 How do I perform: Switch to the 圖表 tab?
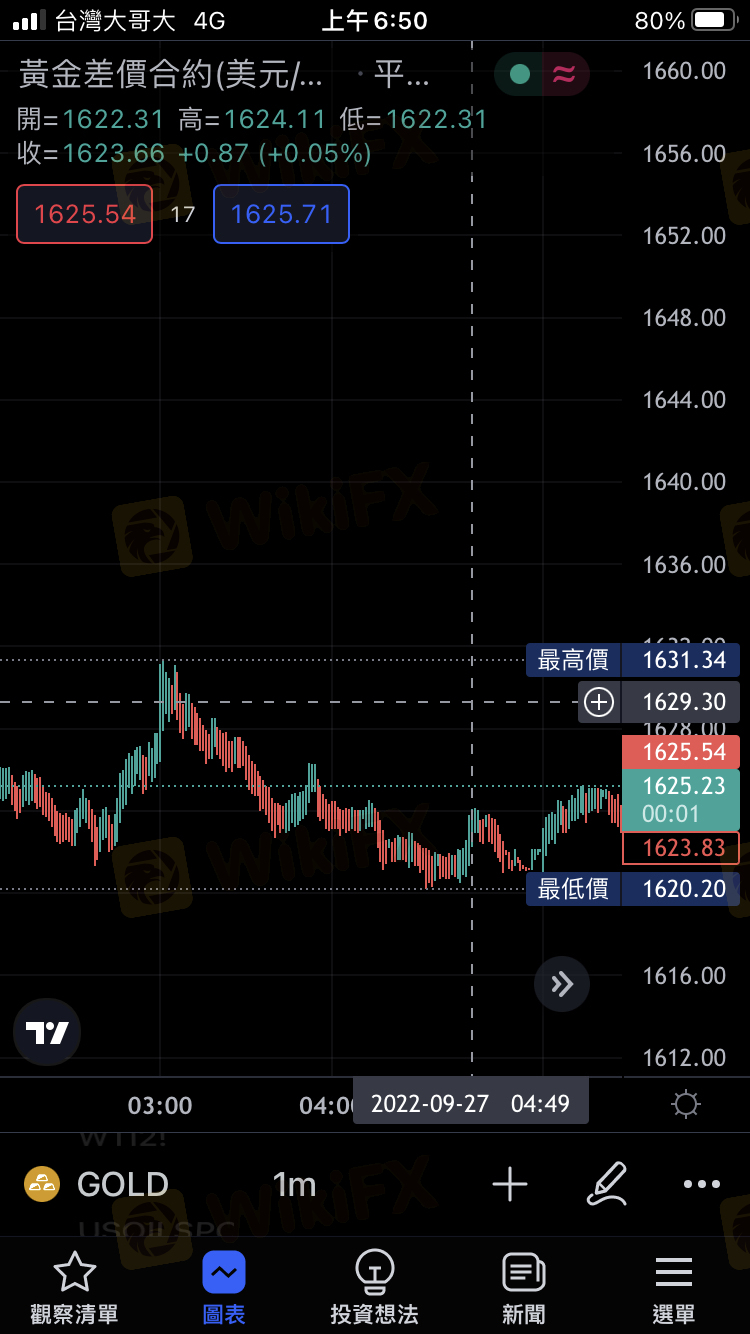(x=224, y=1288)
